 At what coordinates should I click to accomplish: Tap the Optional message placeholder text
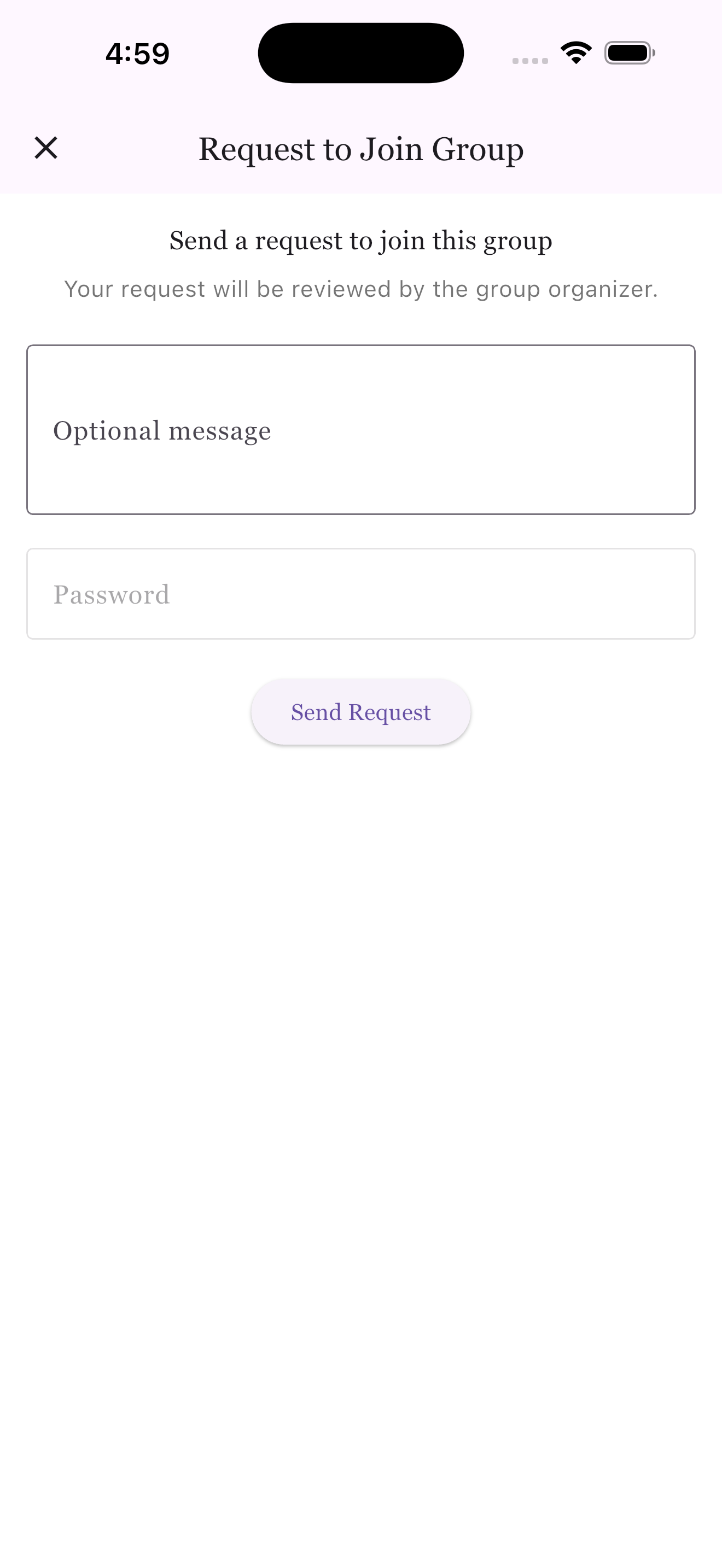pos(162,430)
